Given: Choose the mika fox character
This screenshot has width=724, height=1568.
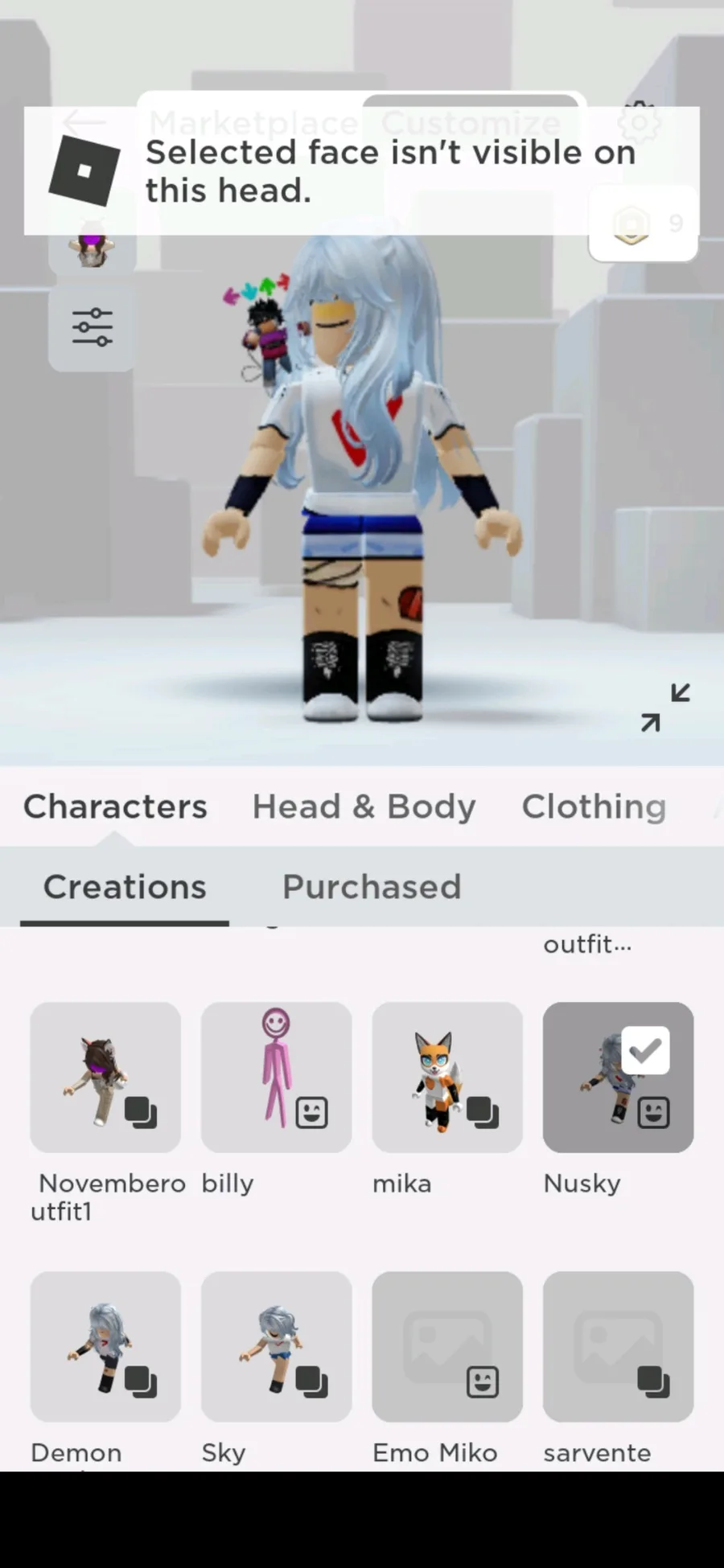Looking at the screenshot, I should click(x=447, y=1077).
